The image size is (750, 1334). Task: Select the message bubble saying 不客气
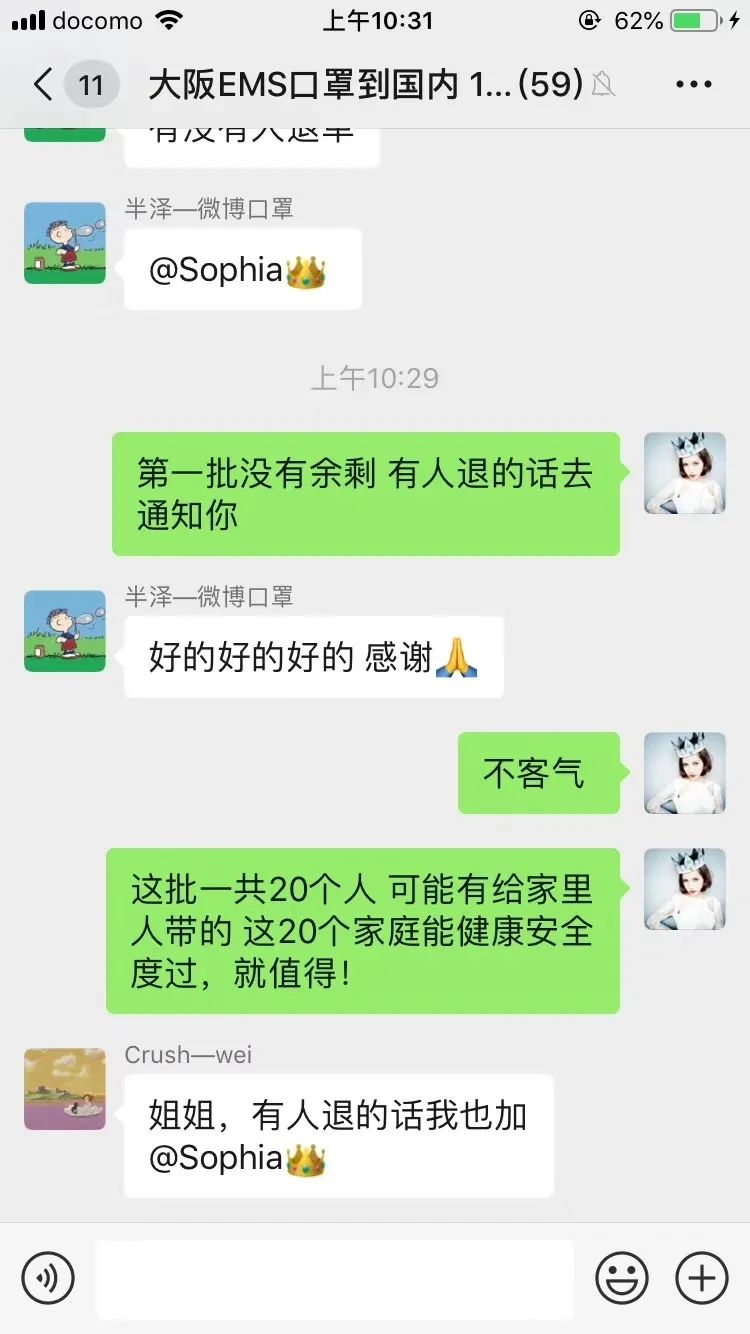pyautogui.click(x=539, y=772)
